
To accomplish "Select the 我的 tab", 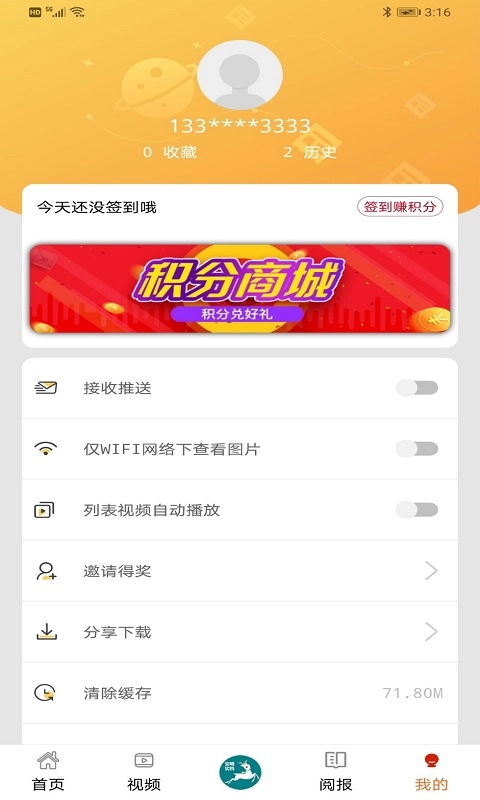I will click(x=432, y=771).
